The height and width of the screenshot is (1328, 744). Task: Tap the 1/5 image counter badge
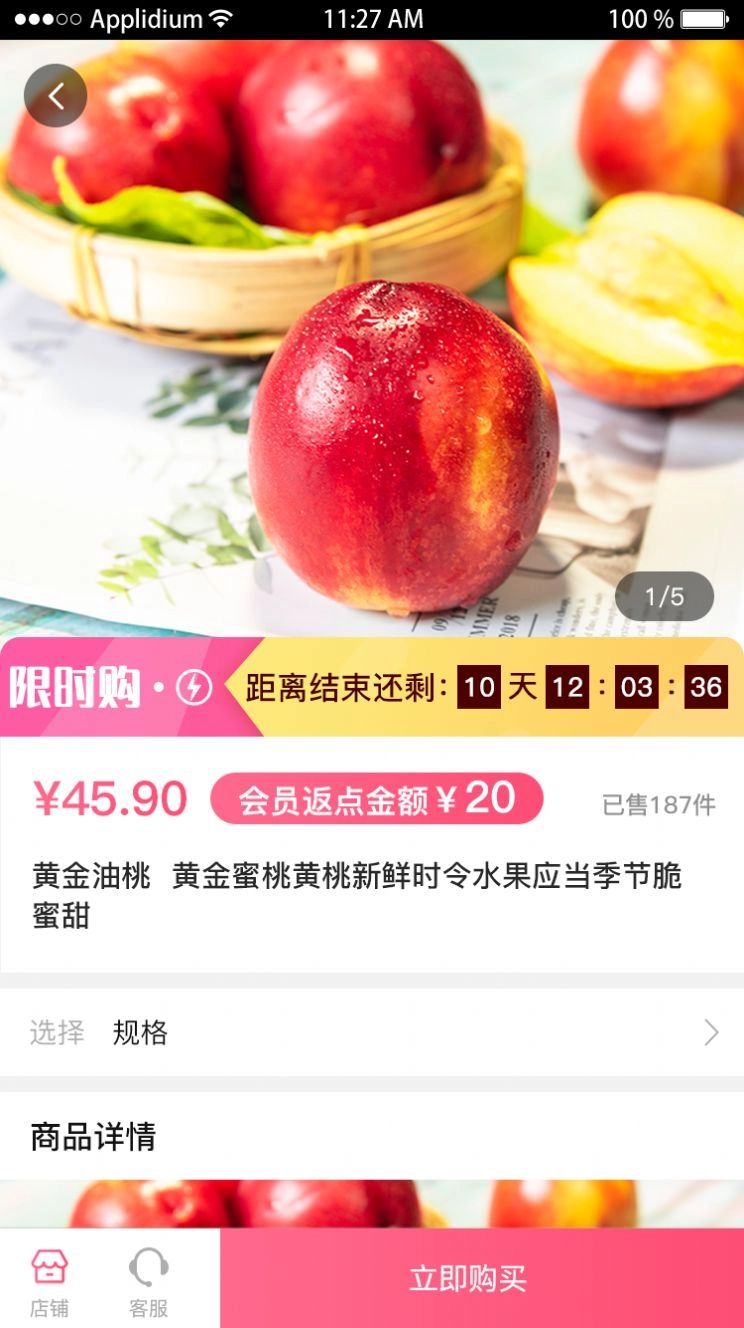coord(664,596)
